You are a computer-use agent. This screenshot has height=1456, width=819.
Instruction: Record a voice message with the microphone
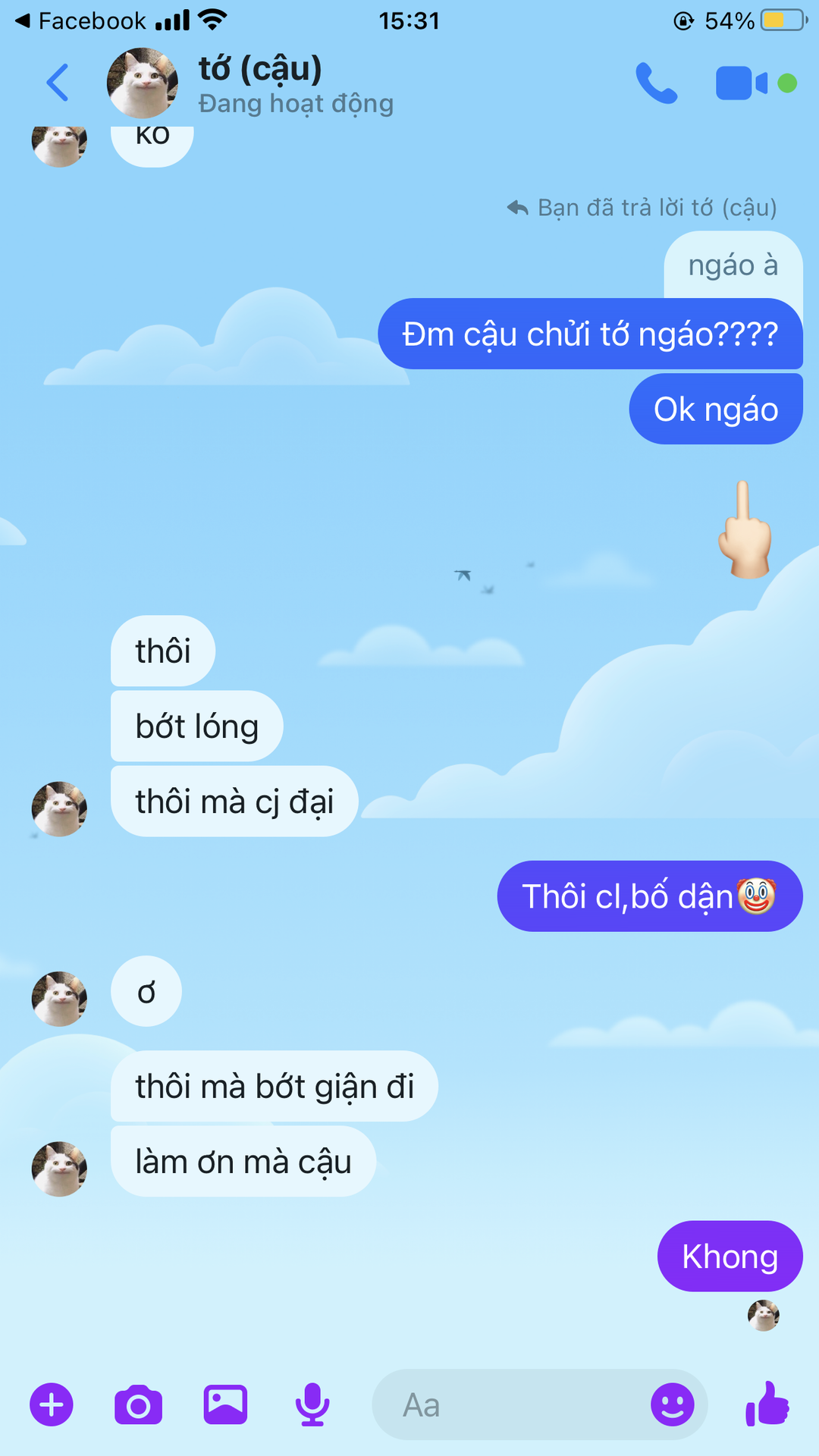tap(312, 1404)
